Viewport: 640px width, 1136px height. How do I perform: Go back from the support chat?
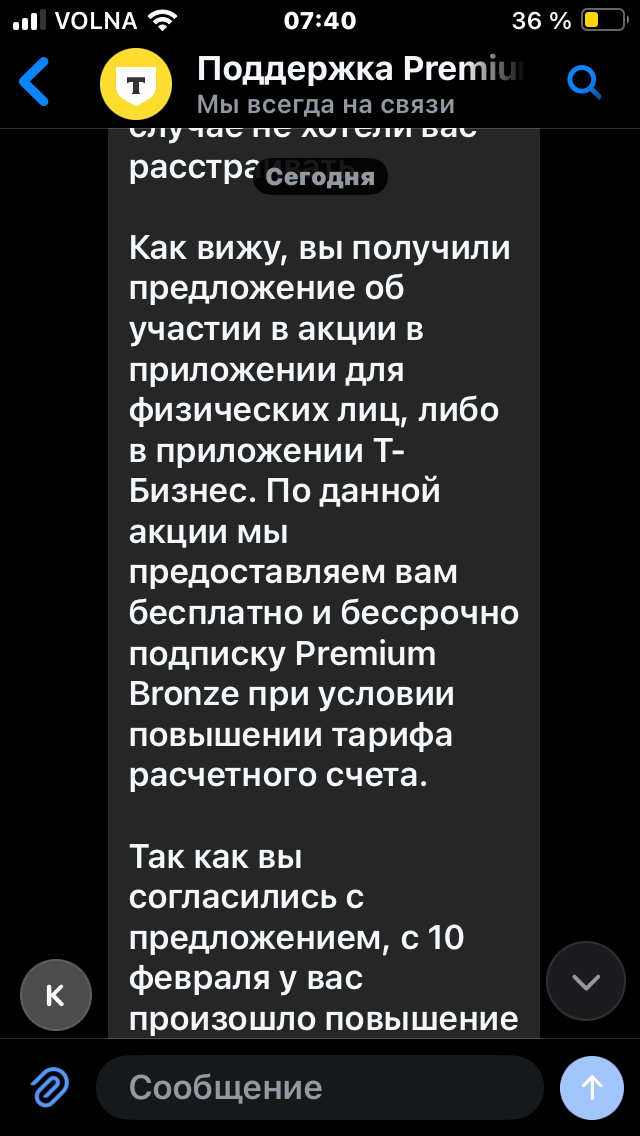pos(34,82)
